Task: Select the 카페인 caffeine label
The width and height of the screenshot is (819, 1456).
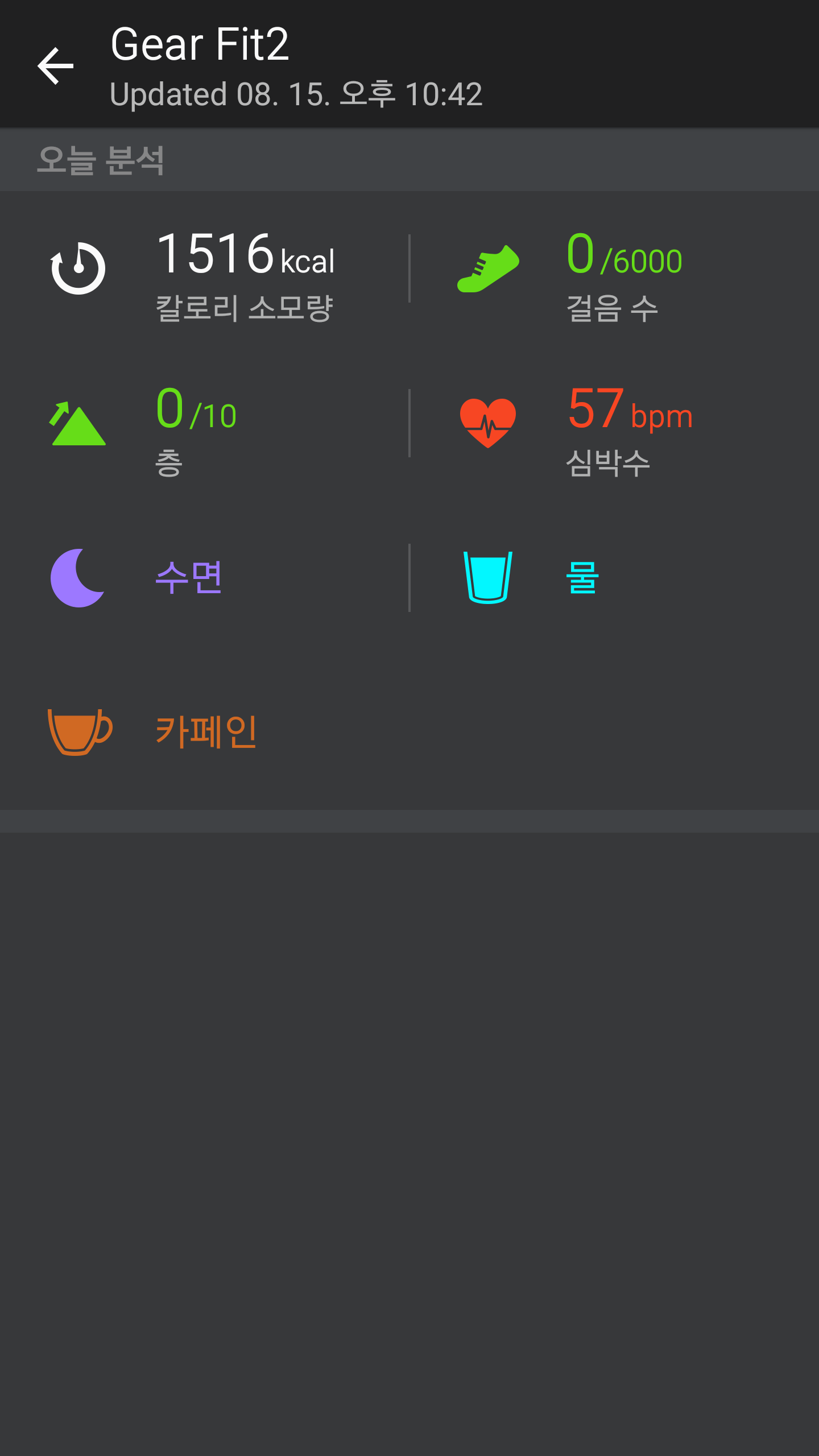Action: 206,731
